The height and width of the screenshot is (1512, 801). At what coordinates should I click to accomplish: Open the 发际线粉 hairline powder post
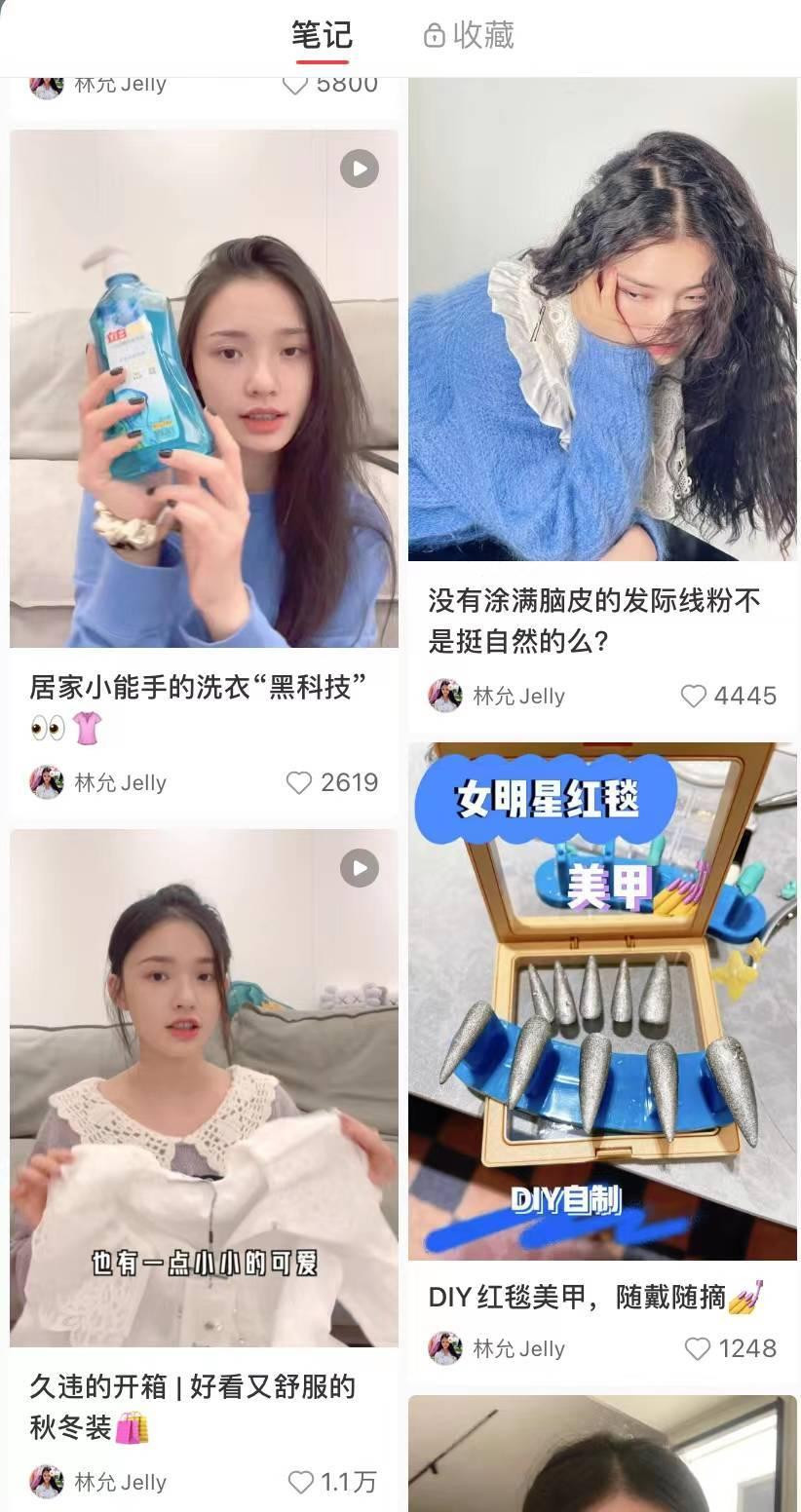602,321
